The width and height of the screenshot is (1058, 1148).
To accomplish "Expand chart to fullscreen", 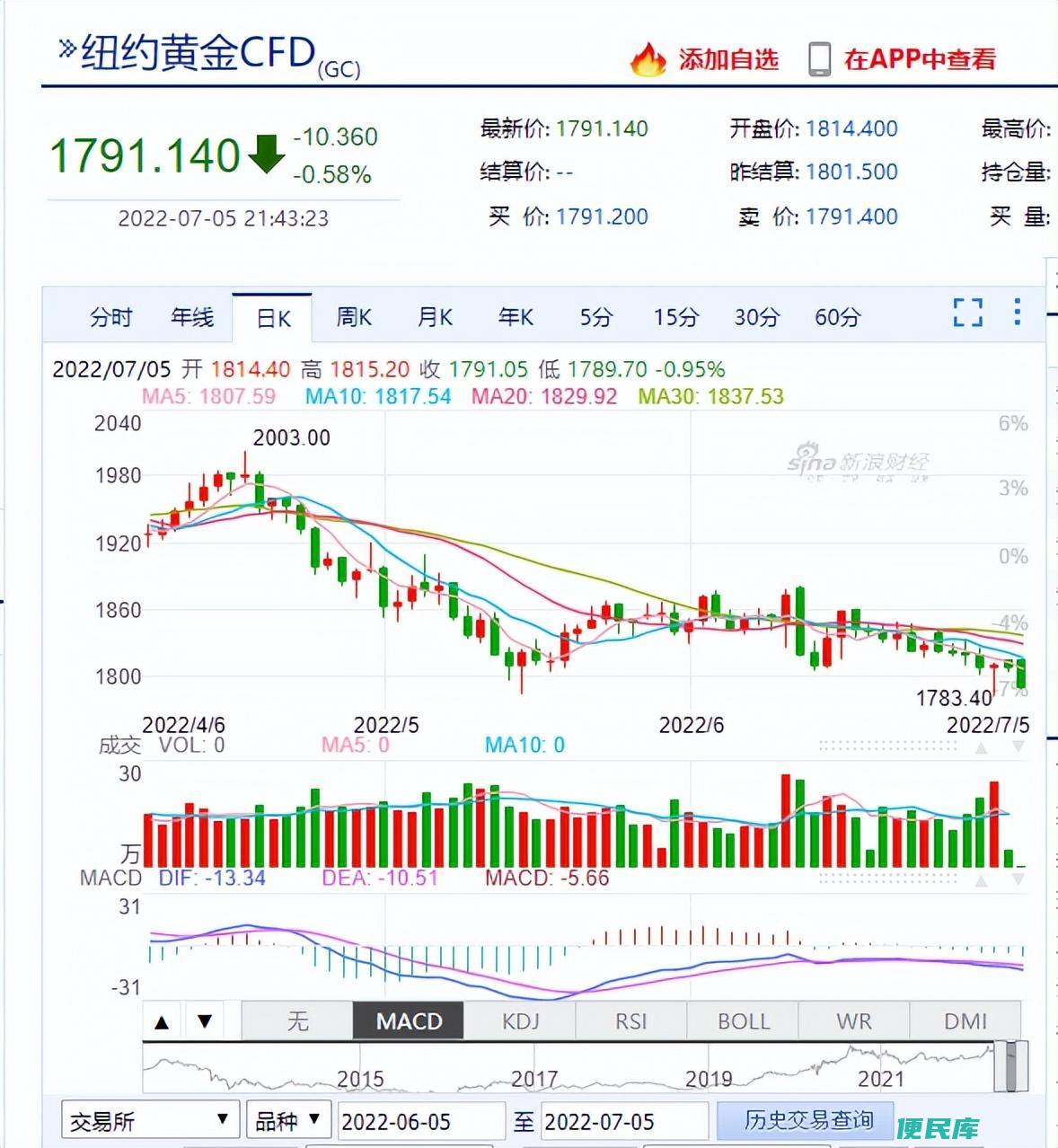I will (x=967, y=313).
